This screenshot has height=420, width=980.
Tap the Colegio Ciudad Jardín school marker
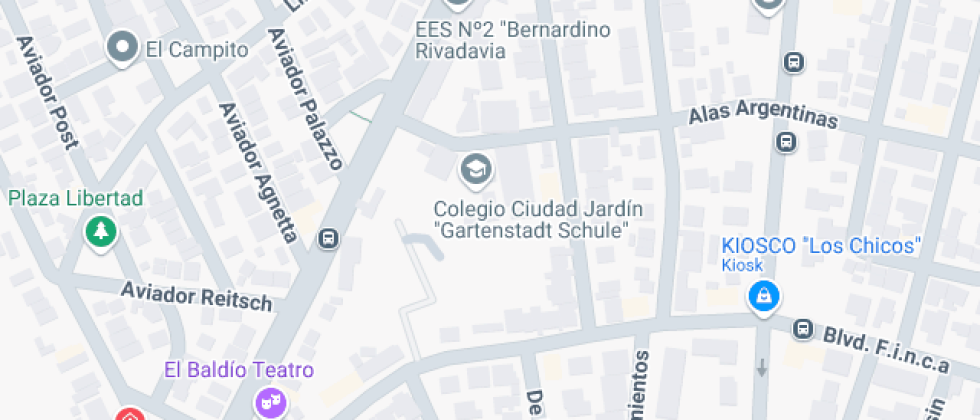click(x=476, y=171)
